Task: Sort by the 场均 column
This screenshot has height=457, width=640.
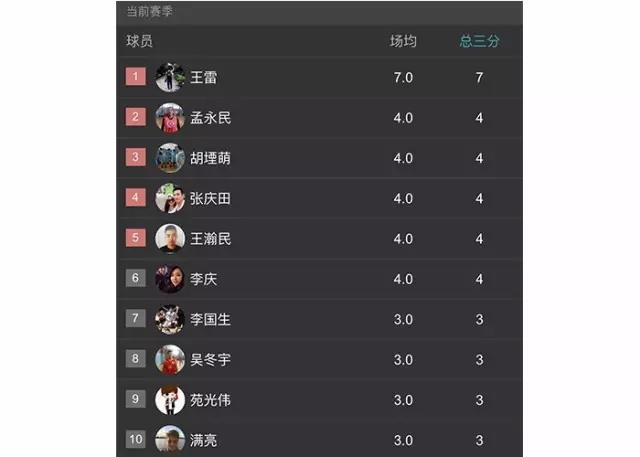Action: 403,41
